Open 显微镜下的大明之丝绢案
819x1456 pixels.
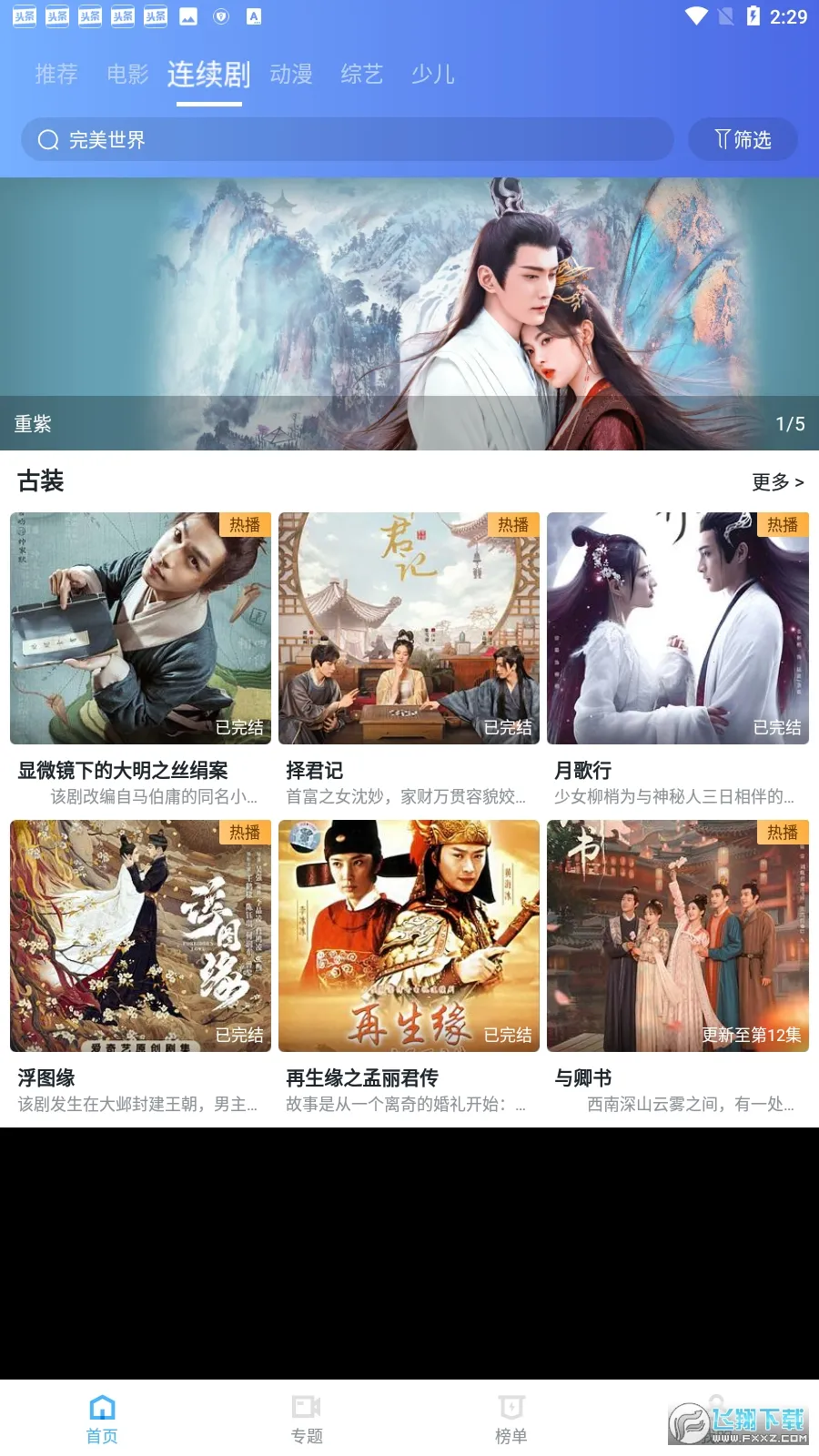coord(140,628)
